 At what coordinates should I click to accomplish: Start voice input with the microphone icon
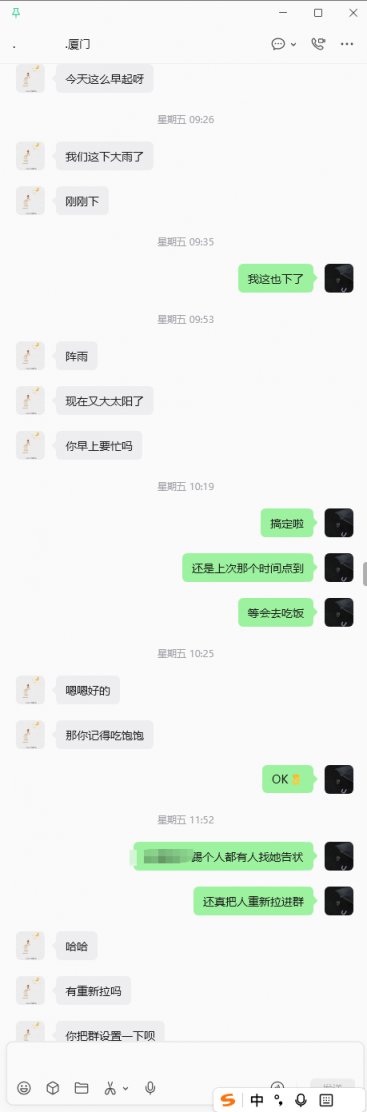pyautogui.click(x=150, y=1087)
